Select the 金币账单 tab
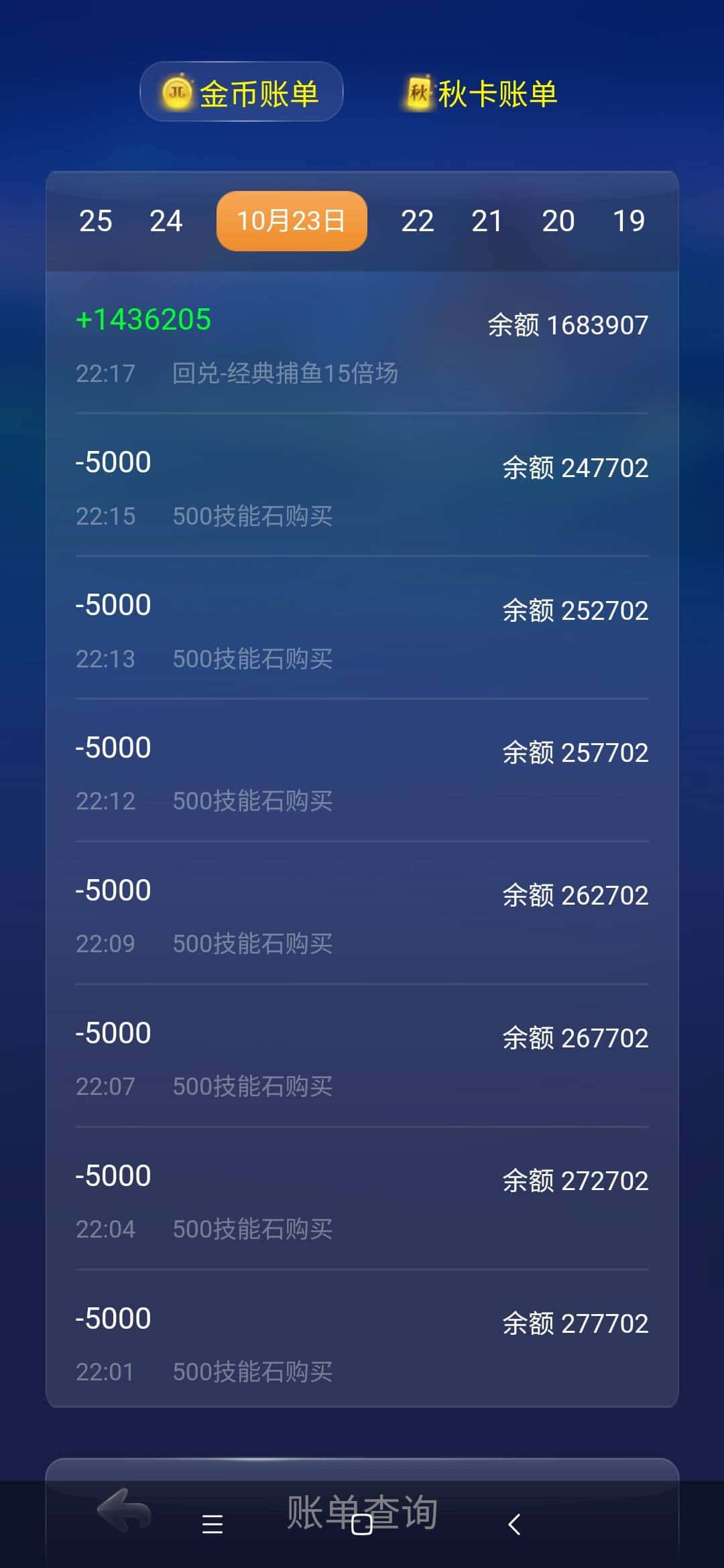 click(x=240, y=94)
